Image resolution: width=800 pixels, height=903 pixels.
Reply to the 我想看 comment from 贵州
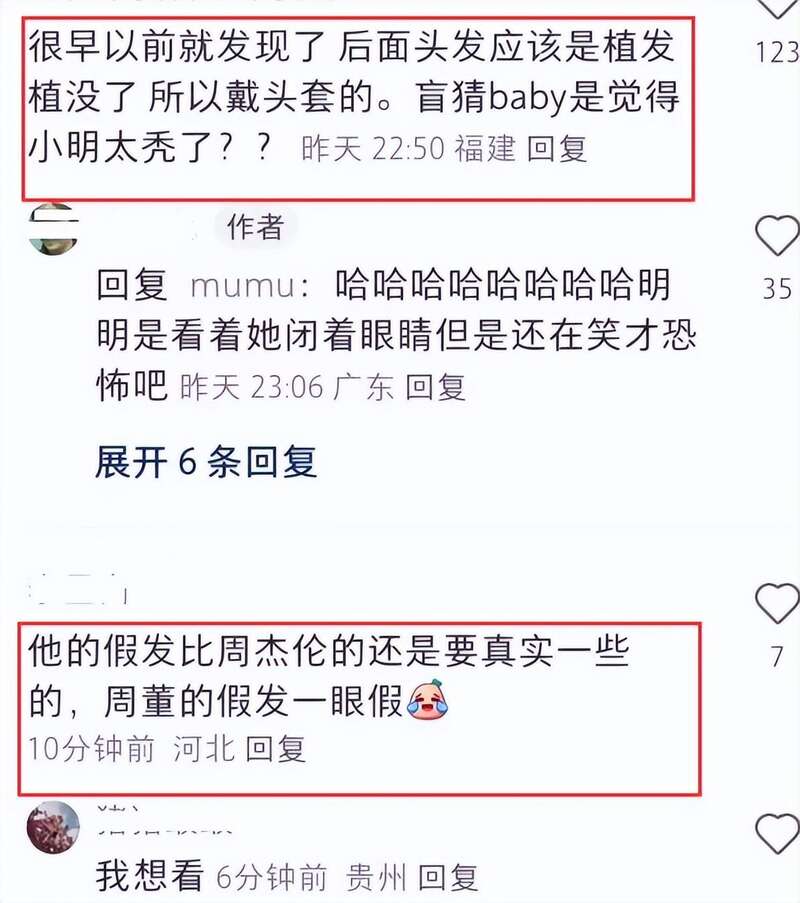[448, 877]
